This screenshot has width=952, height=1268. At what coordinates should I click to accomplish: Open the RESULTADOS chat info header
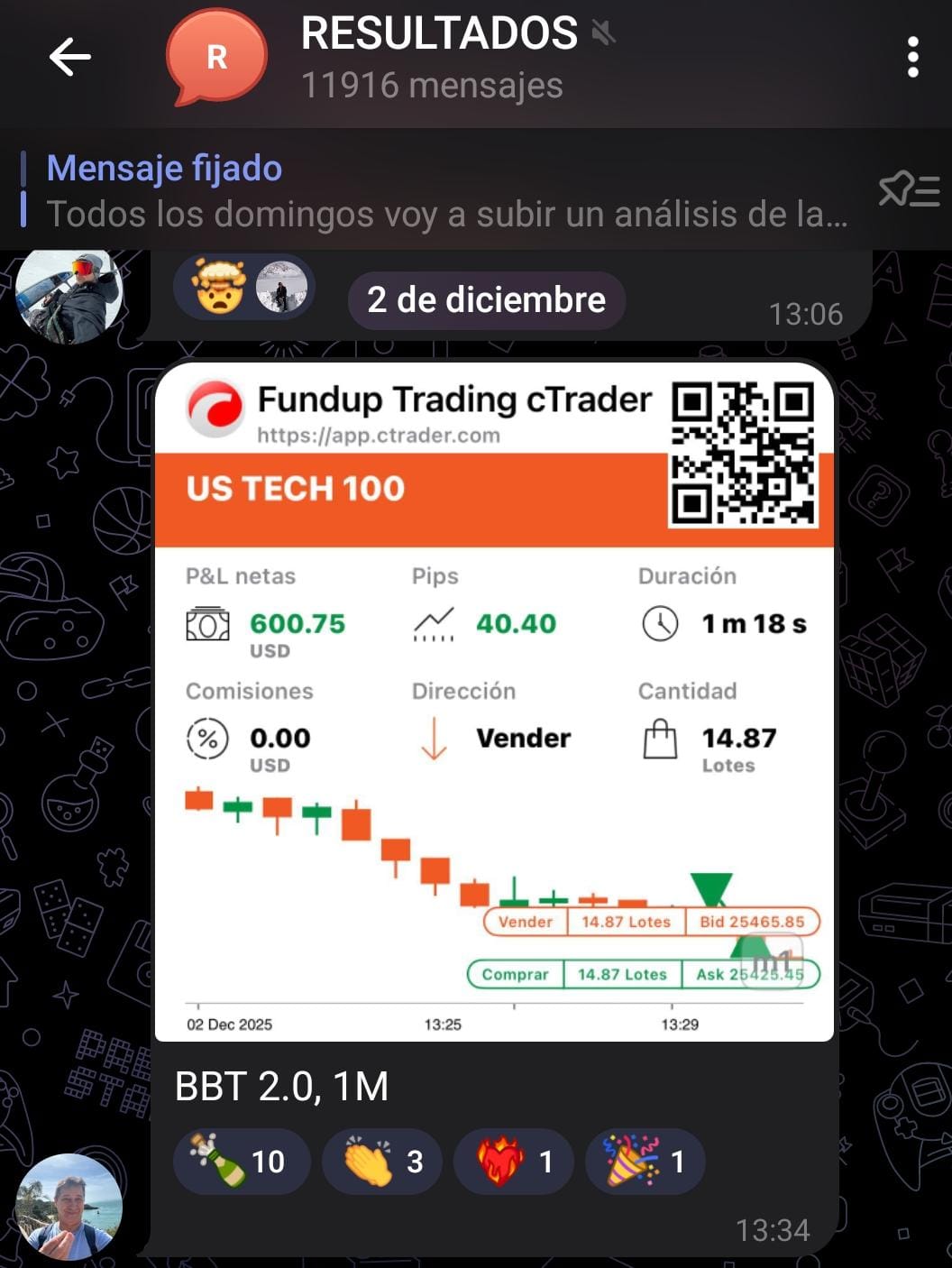click(433, 59)
